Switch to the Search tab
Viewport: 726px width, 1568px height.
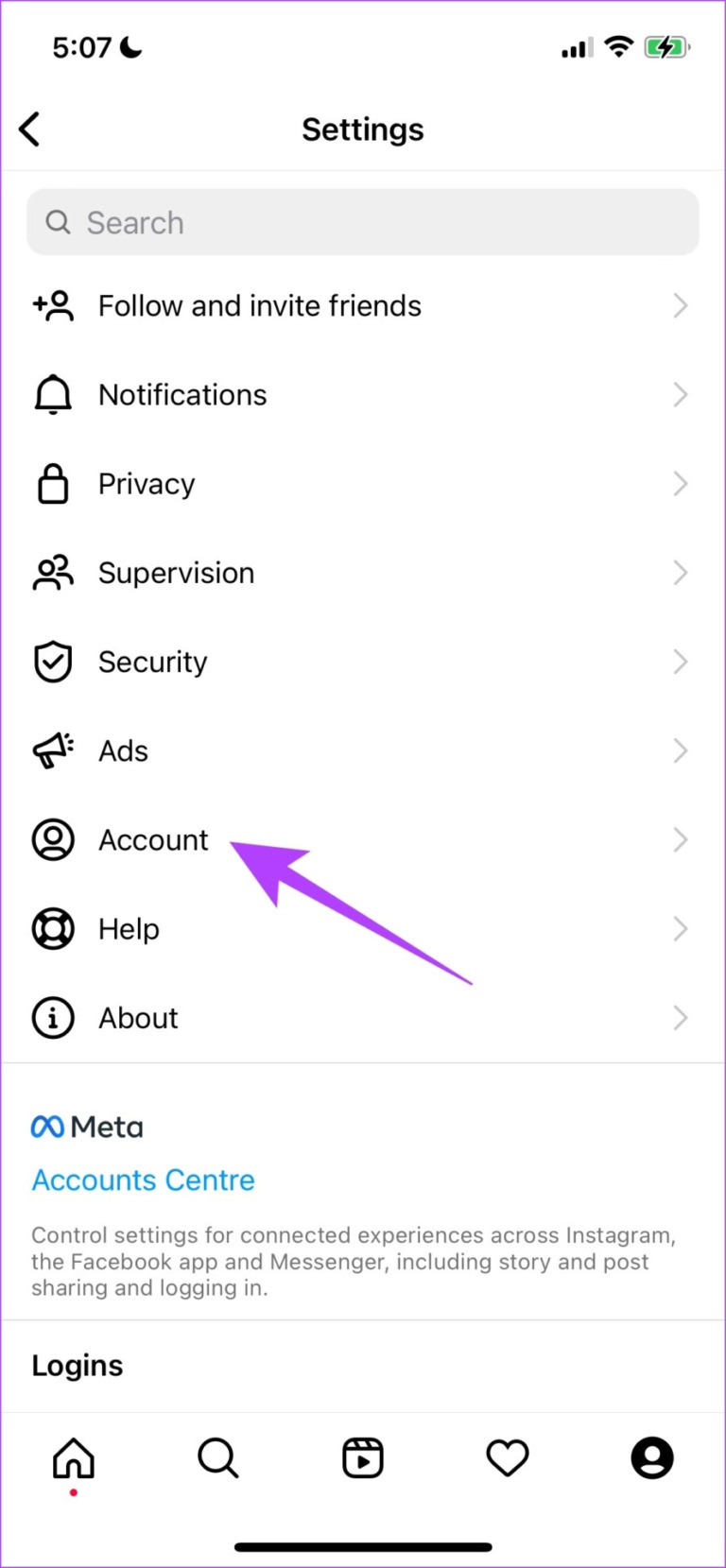coord(217,1457)
